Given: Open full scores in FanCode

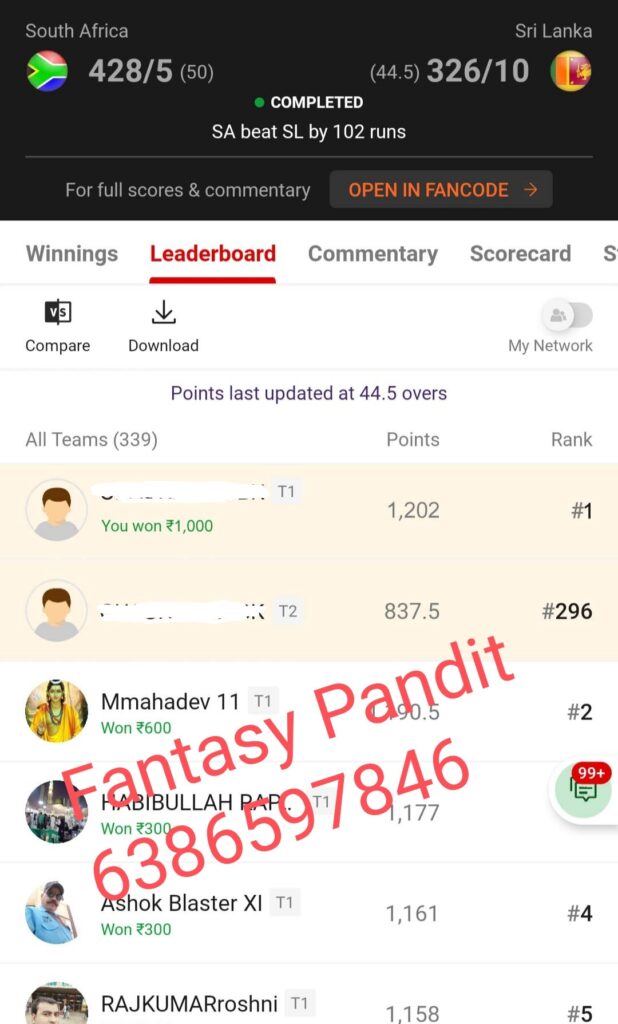Looking at the screenshot, I should pyautogui.click(x=440, y=190).
